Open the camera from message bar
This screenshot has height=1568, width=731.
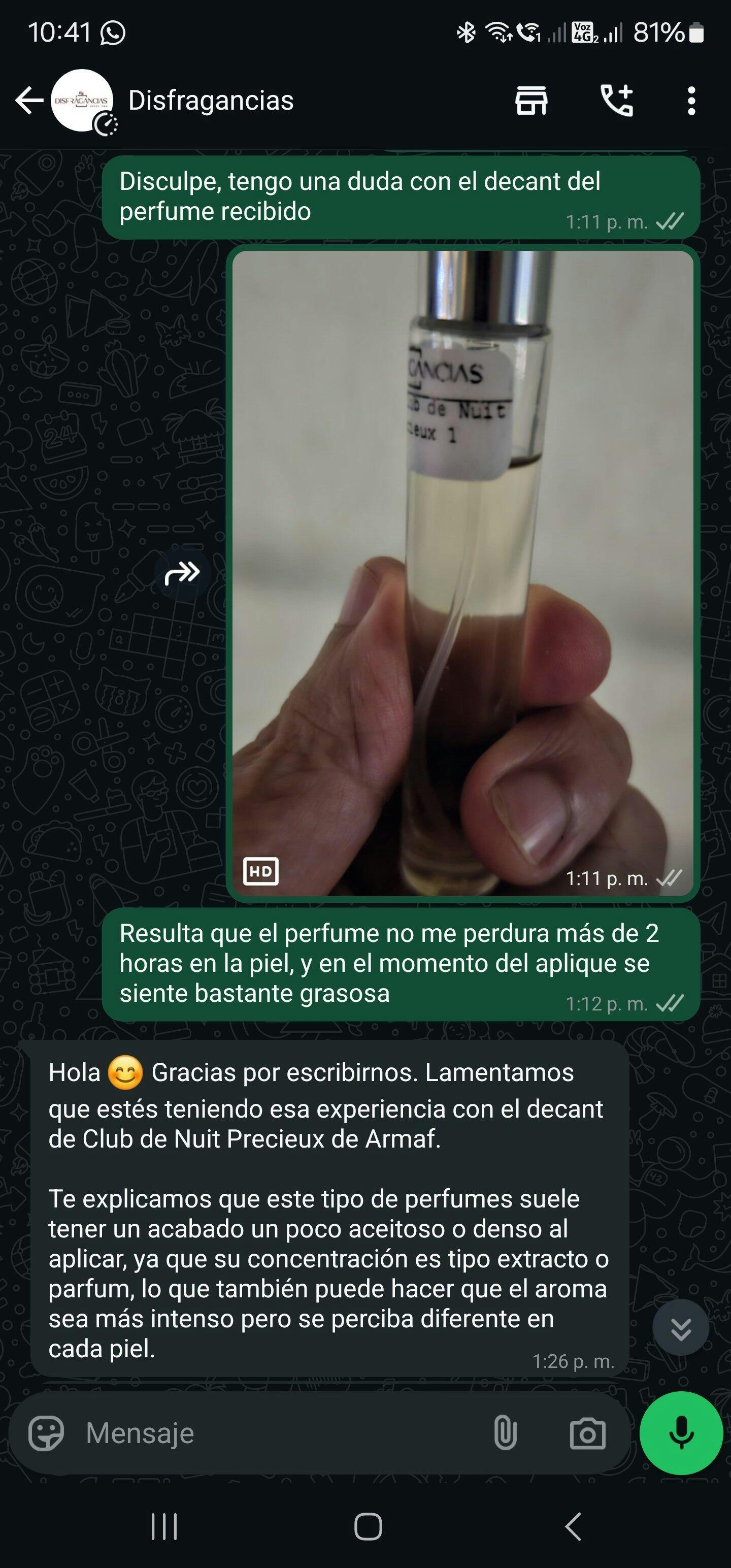pos(587,1433)
